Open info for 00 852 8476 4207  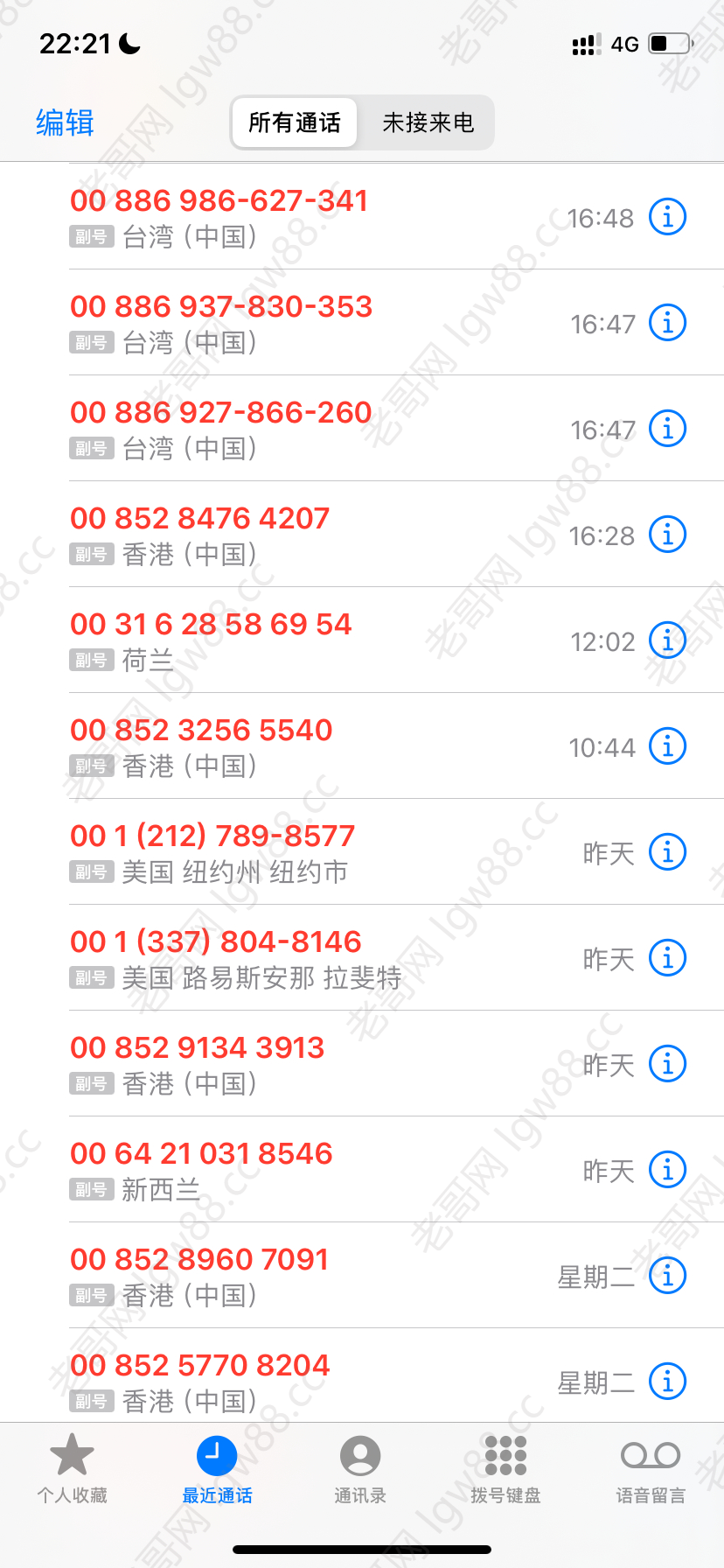point(667,534)
